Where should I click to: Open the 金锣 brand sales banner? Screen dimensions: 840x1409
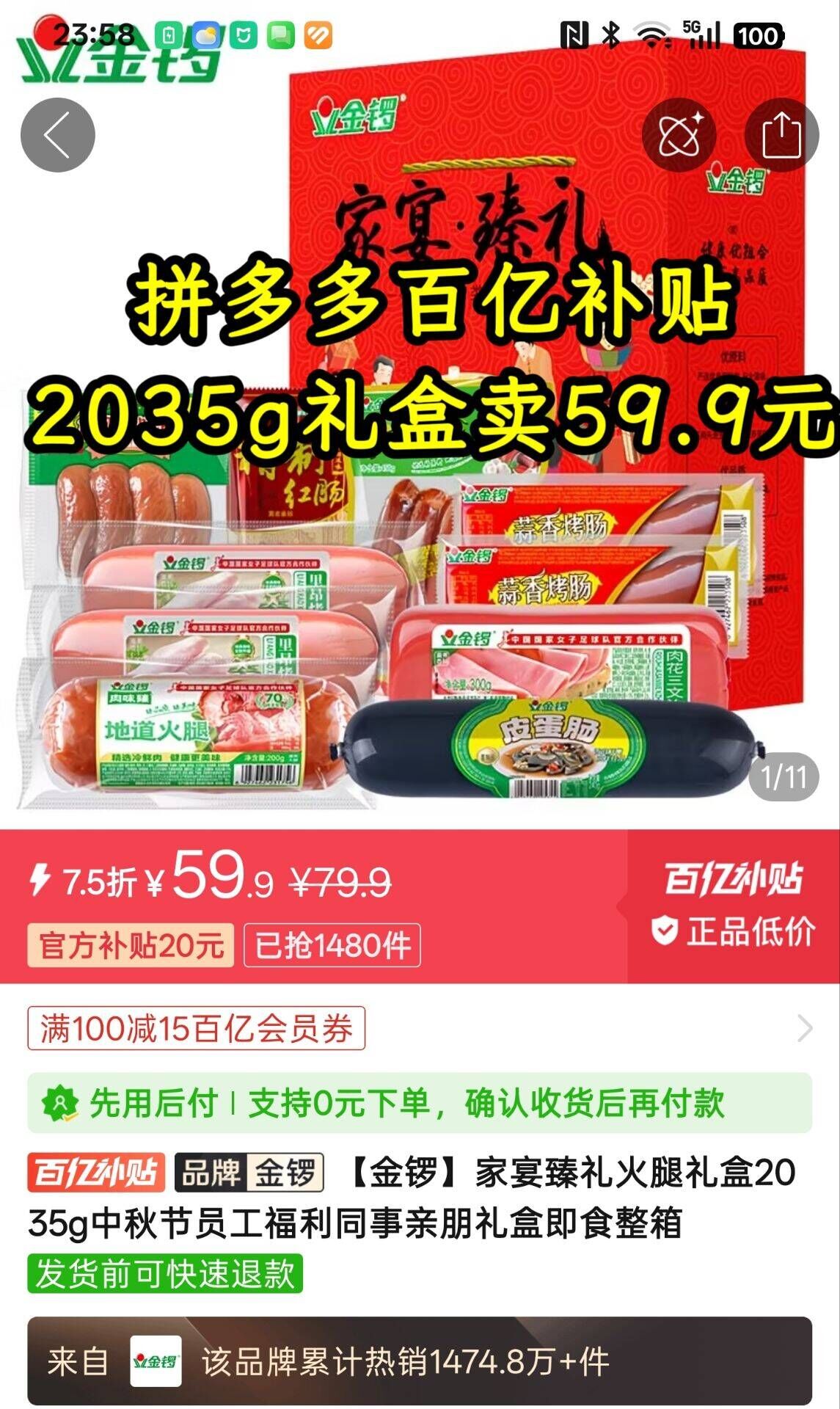(420, 1361)
